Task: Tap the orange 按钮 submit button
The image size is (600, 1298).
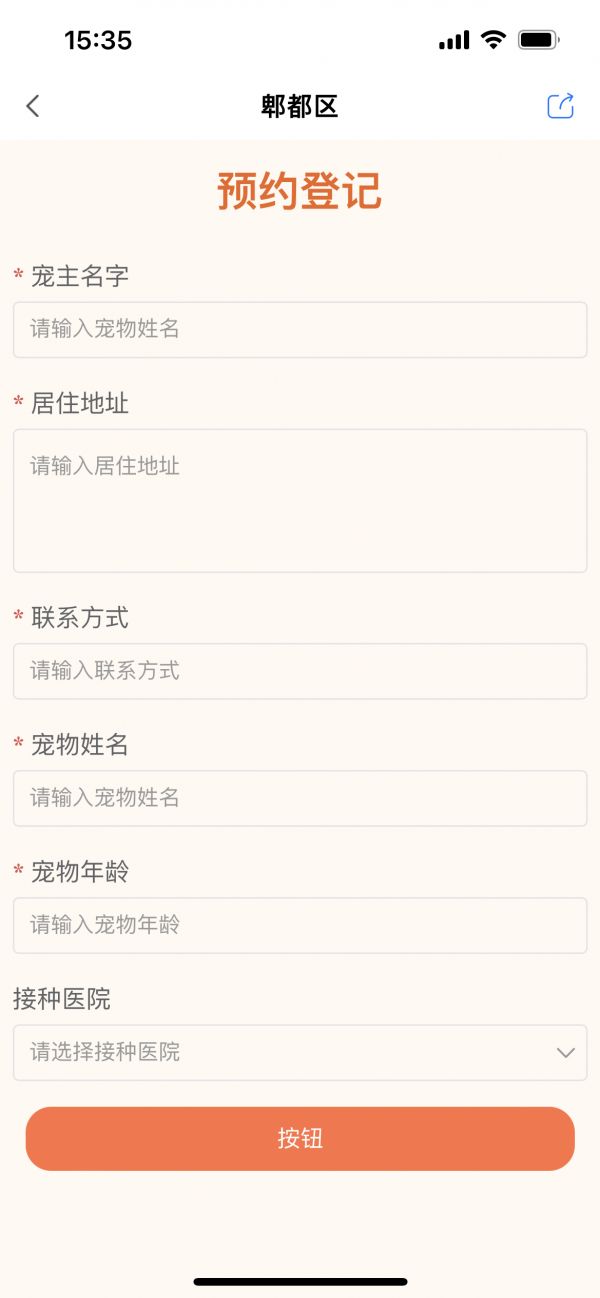Action: (x=300, y=1139)
